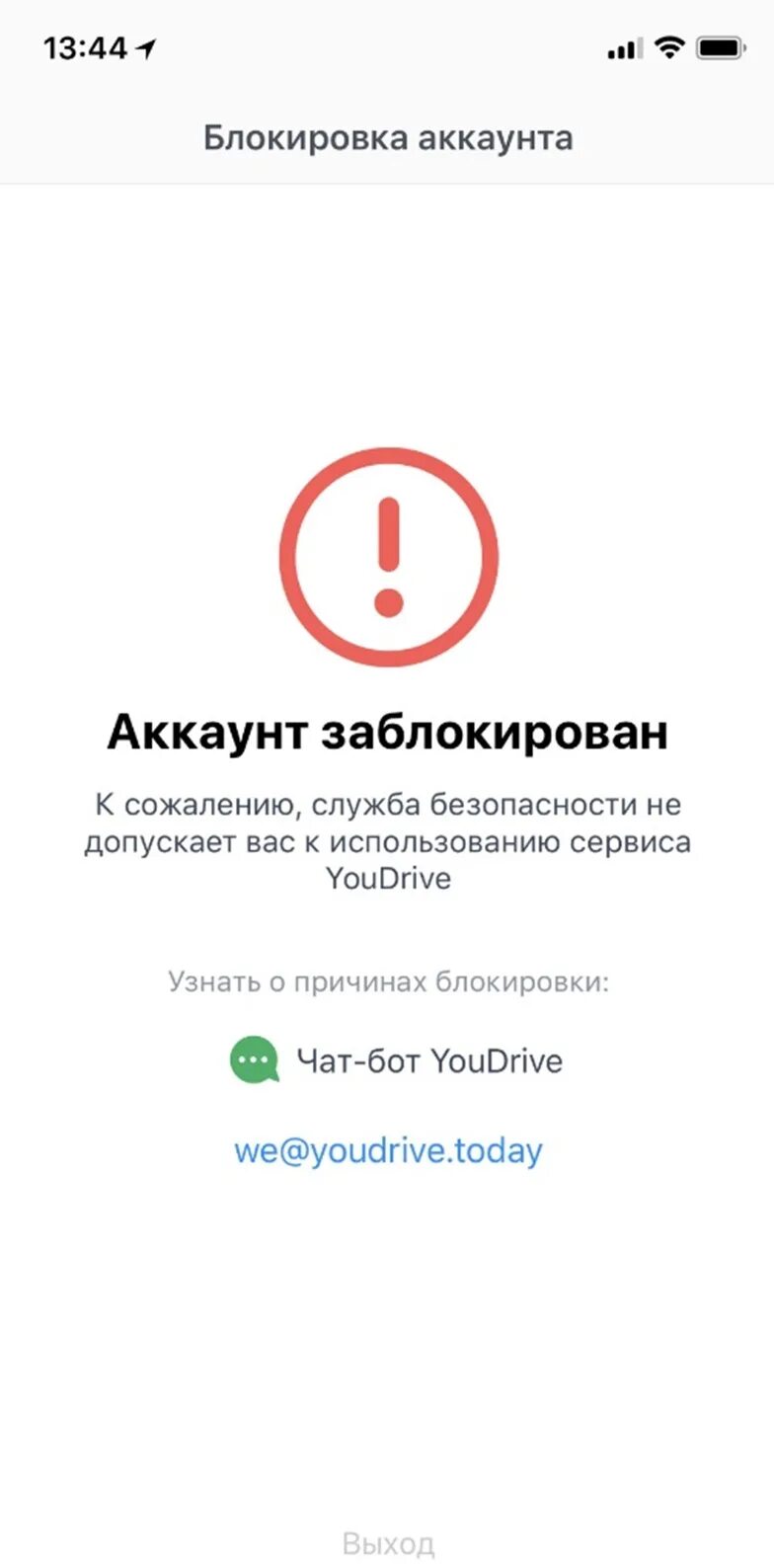Open the YouDrive chat-bot
The image size is (774, 1568).
click(x=397, y=1060)
